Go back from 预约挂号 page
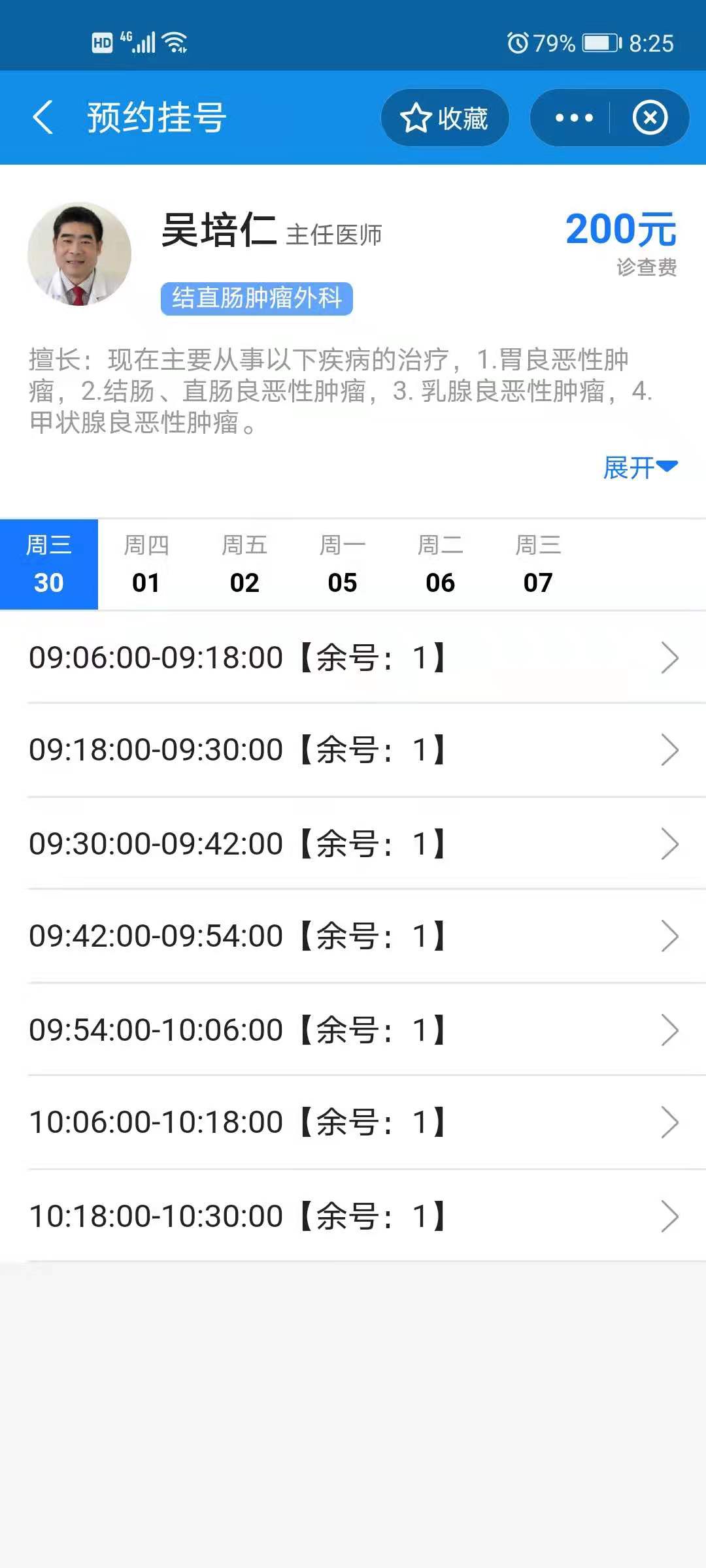 [43, 118]
